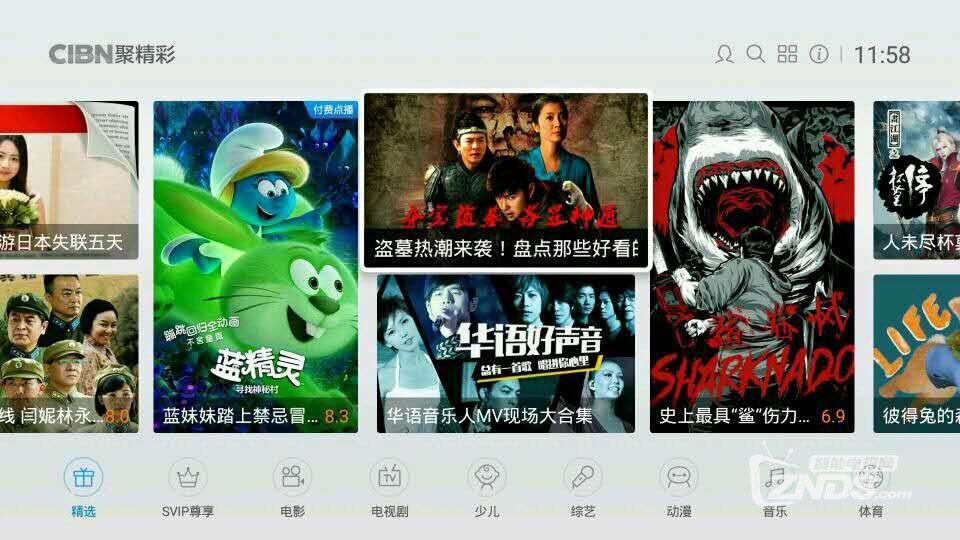Open the search icon
Image resolution: width=960 pixels, height=540 pixels.
tap(756, 54)
